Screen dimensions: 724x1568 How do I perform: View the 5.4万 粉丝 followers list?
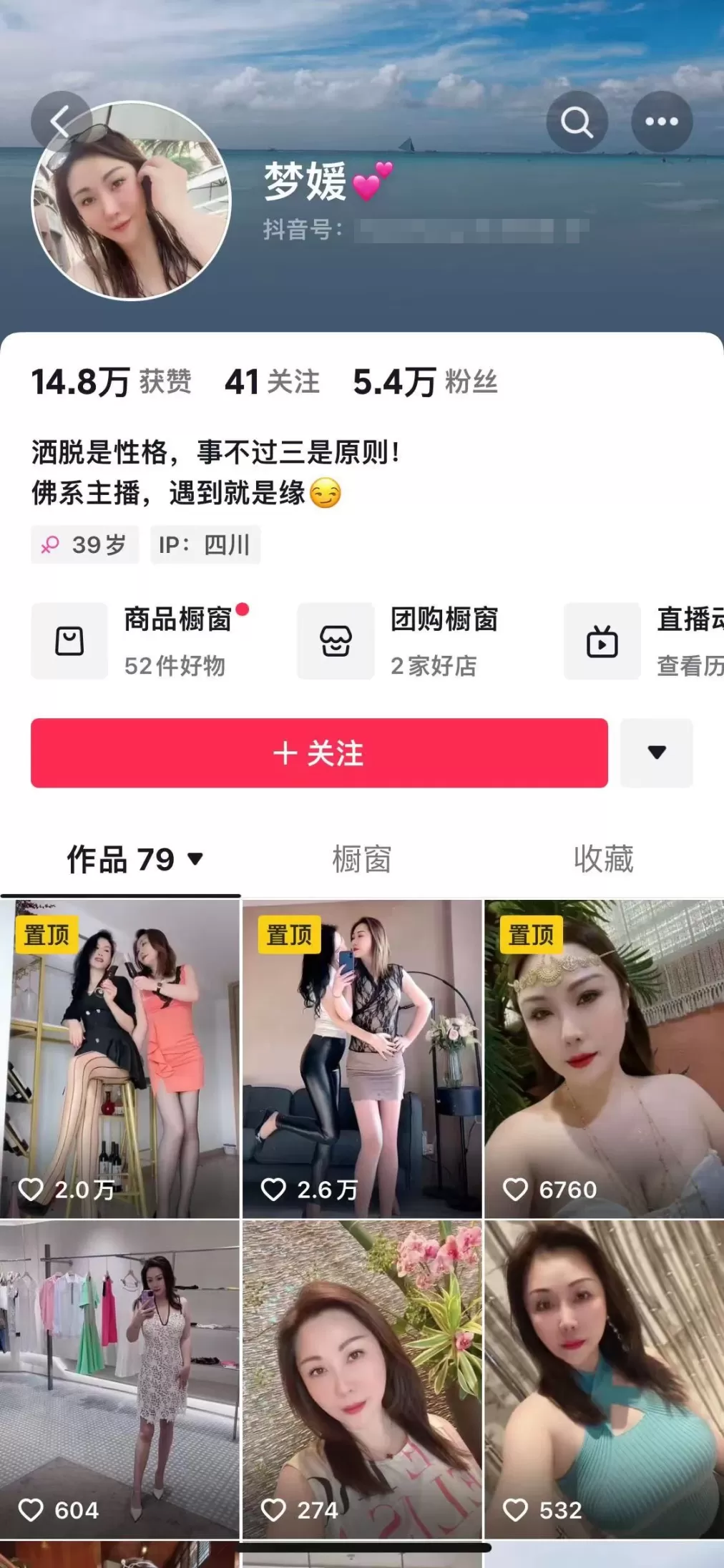(425, 382)
